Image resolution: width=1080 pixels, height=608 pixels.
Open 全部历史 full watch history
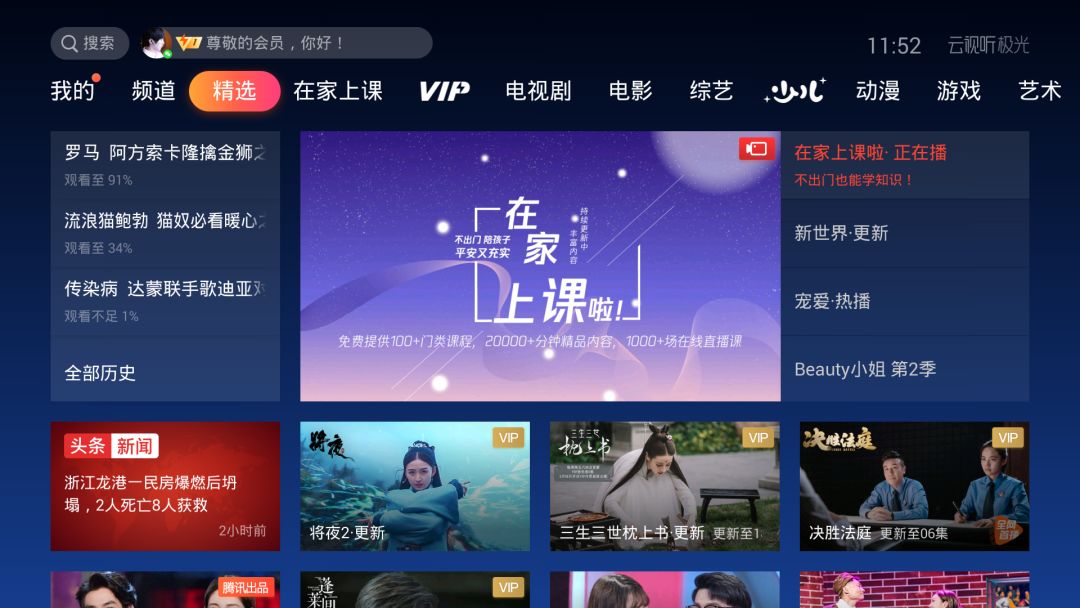165,372
